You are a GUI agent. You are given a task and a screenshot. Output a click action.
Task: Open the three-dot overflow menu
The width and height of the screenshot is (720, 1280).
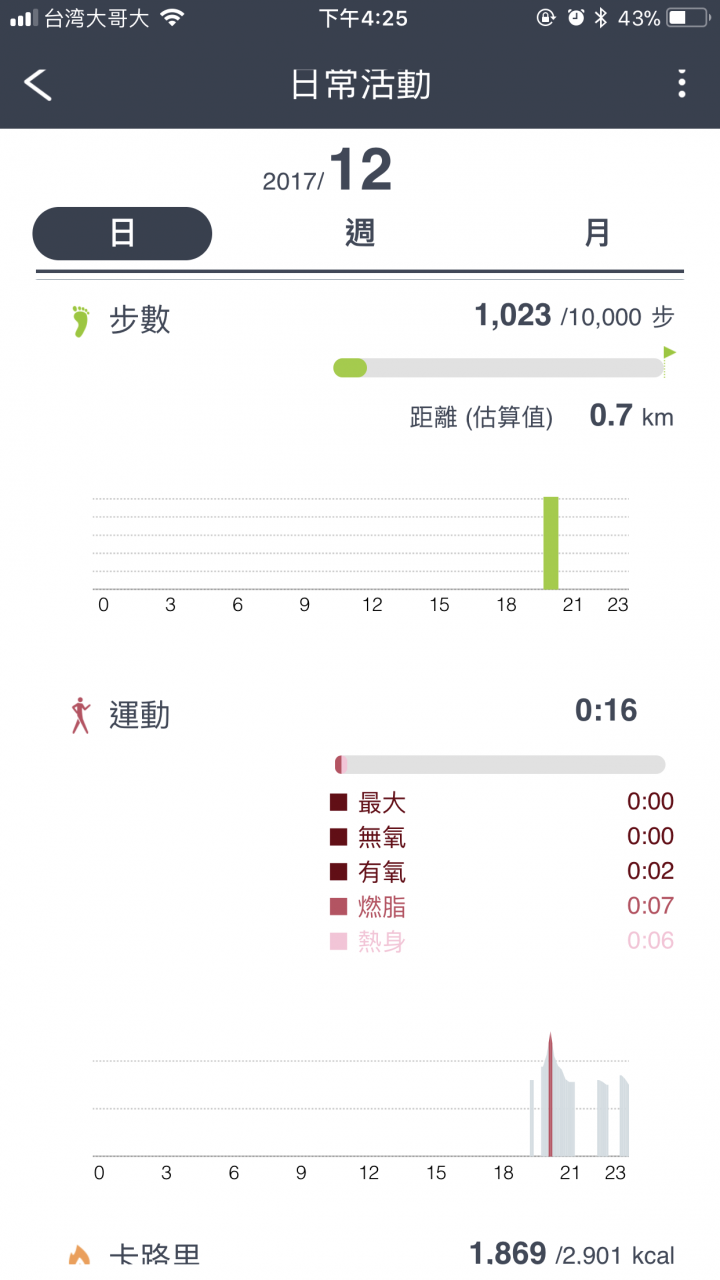[682, 84]
